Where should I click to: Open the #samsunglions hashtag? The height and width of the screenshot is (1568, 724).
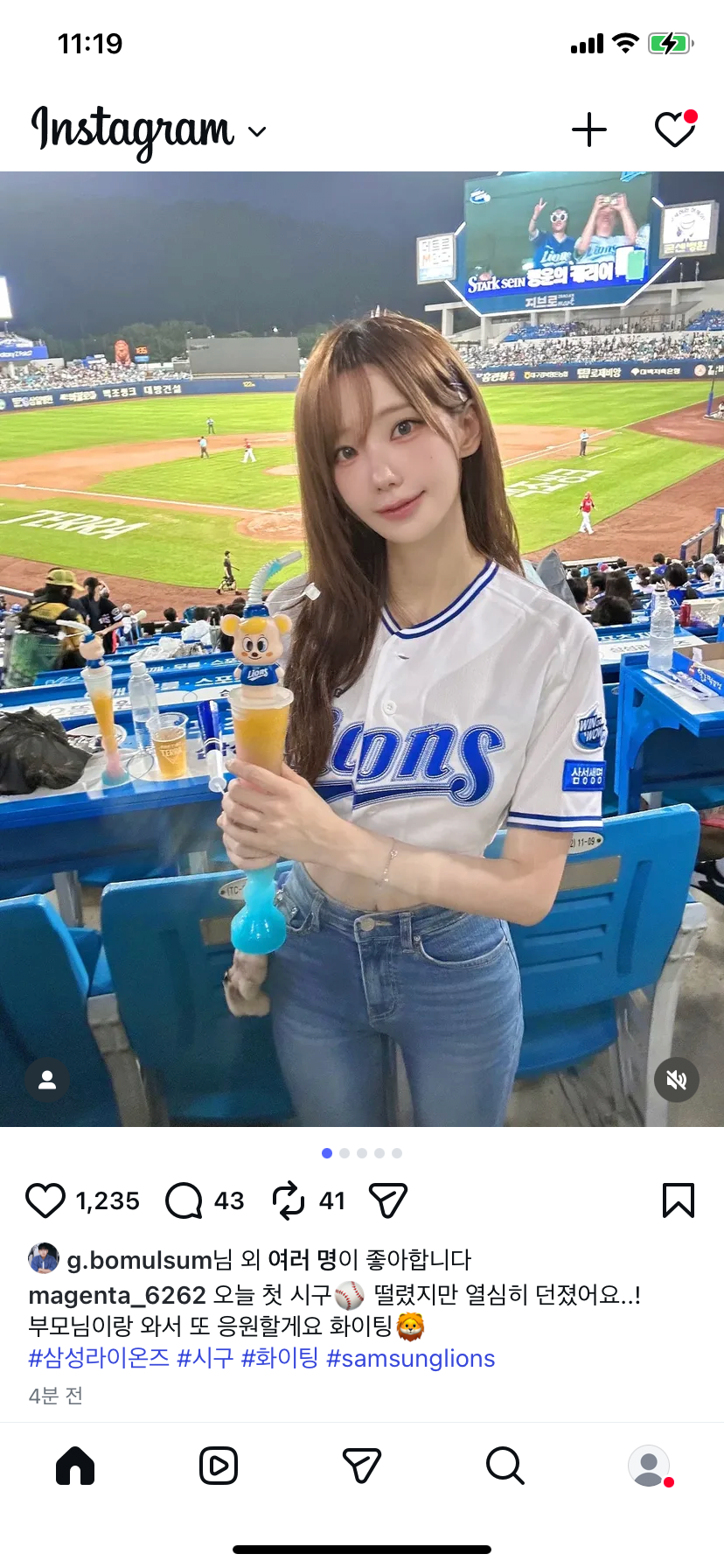pos(410,1358)
